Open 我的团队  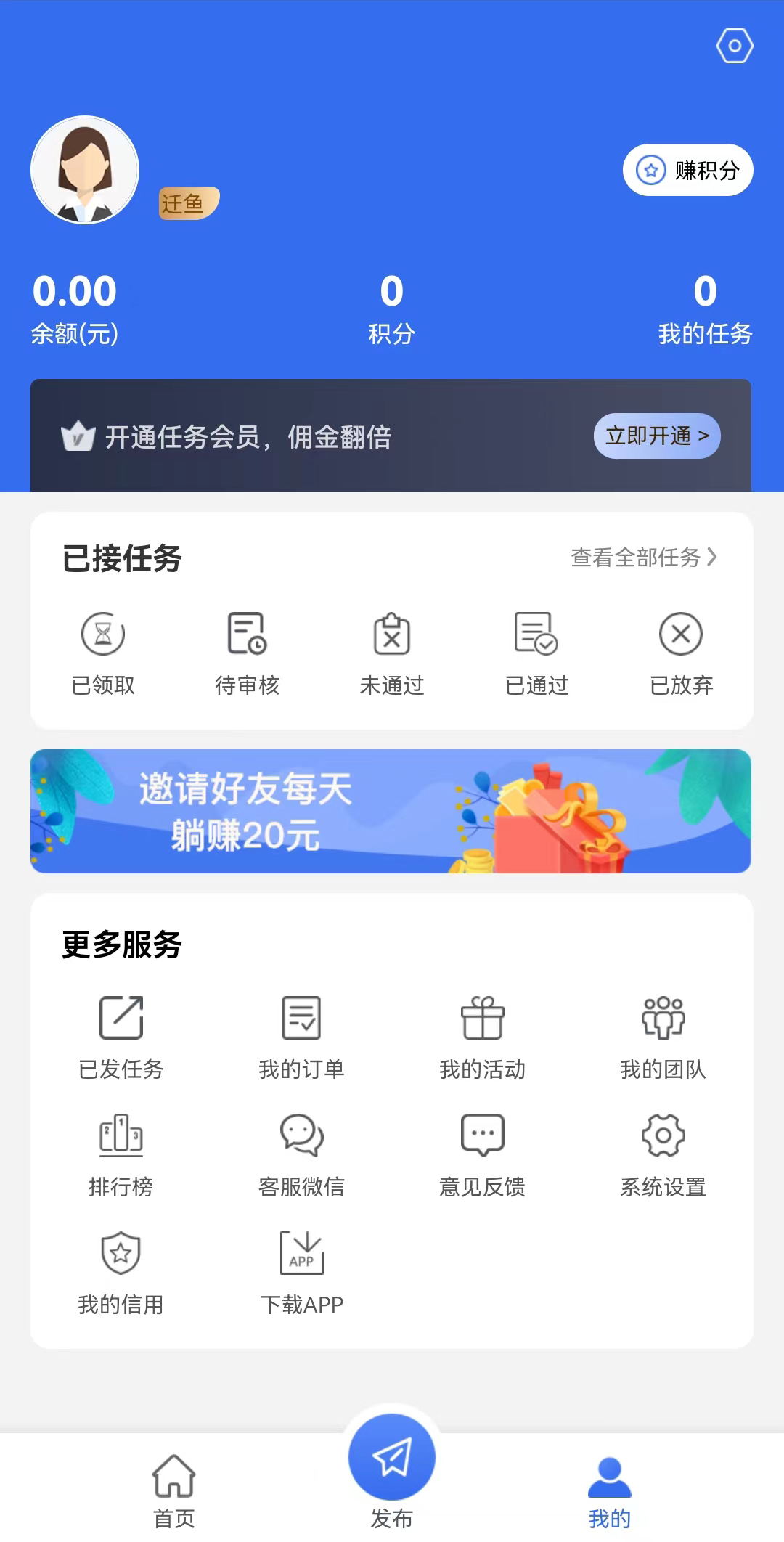click(x=663, y=1037)
